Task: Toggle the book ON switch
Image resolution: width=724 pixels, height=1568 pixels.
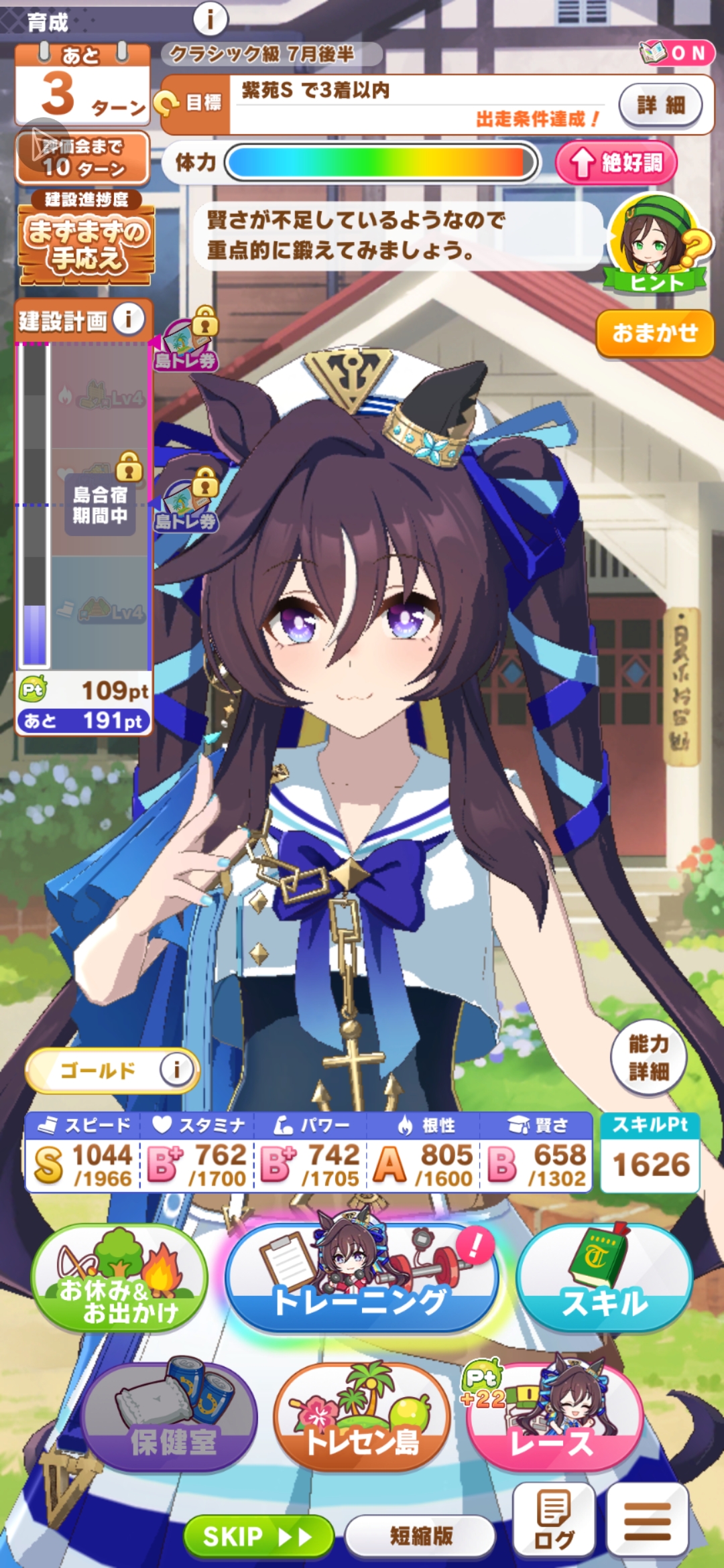Action: 674,53
